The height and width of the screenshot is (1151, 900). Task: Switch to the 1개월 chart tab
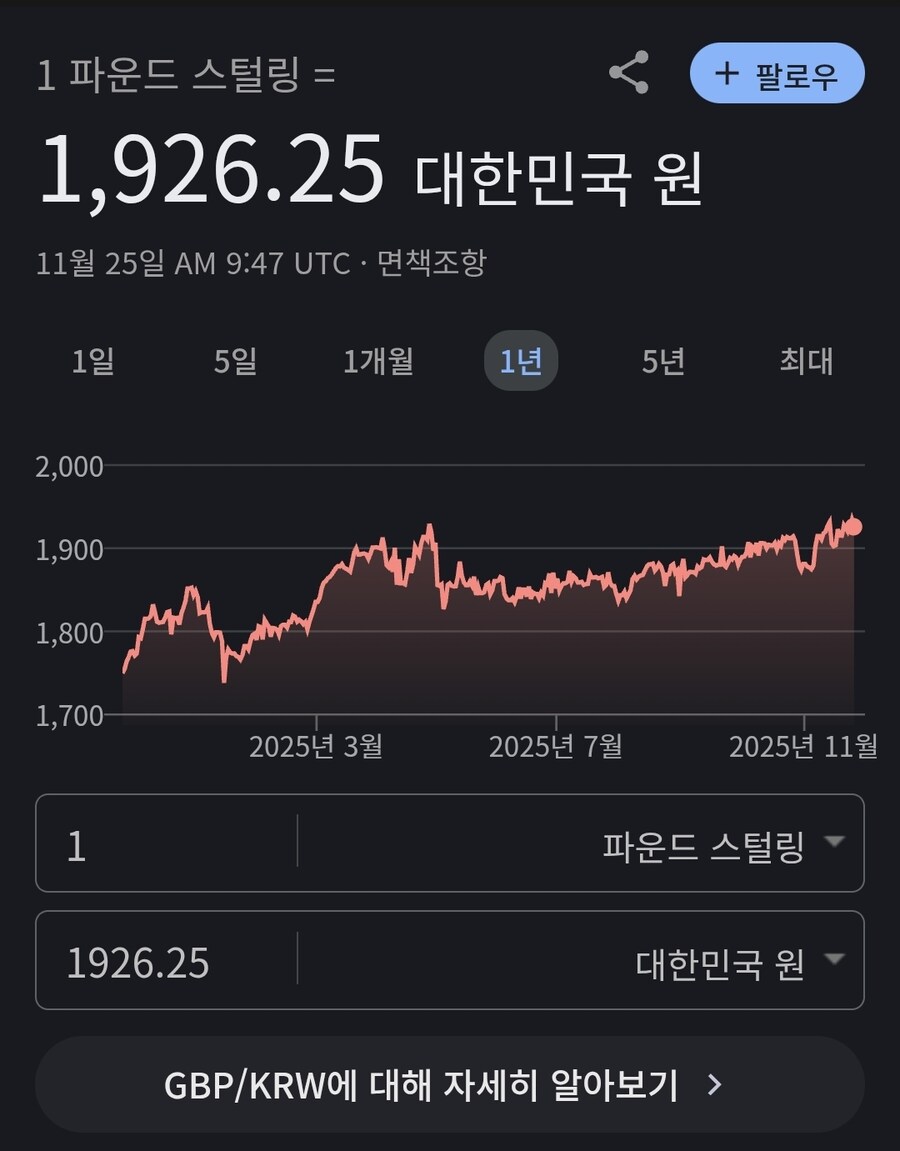379,363
